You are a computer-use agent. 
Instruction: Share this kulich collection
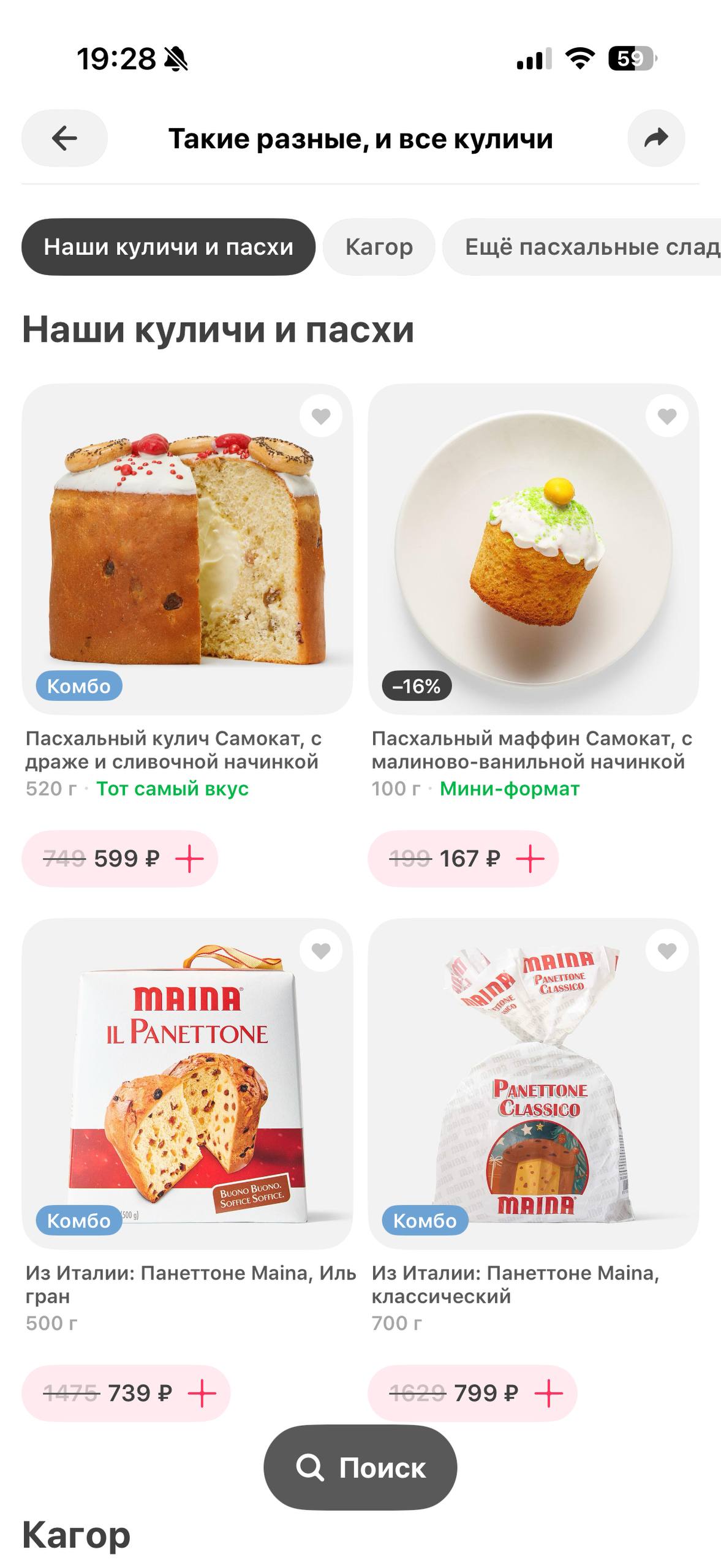[x=656, y=138]
